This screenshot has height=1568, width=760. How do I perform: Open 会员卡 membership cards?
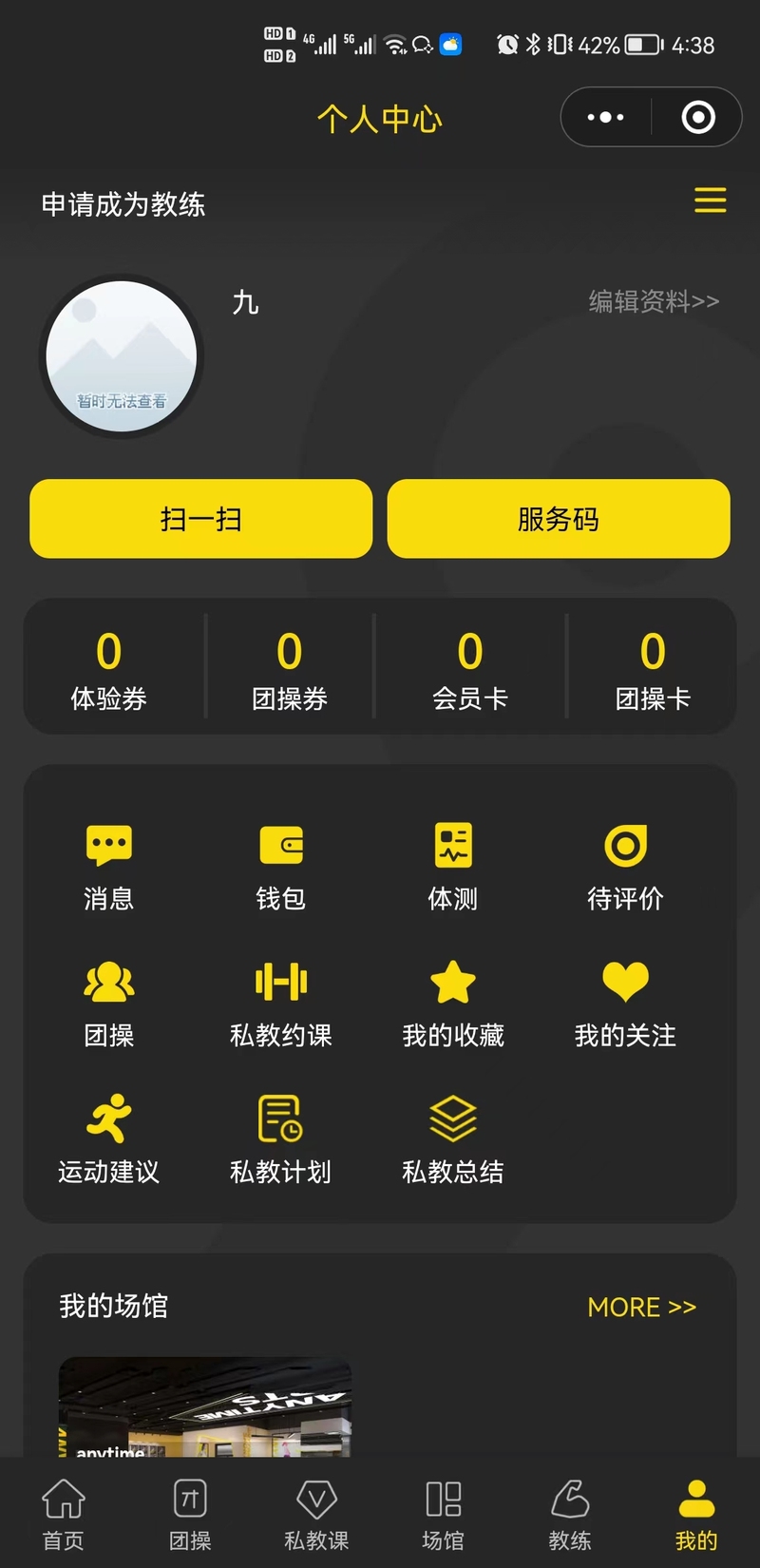pyautogui.click(x=470, y=671)
